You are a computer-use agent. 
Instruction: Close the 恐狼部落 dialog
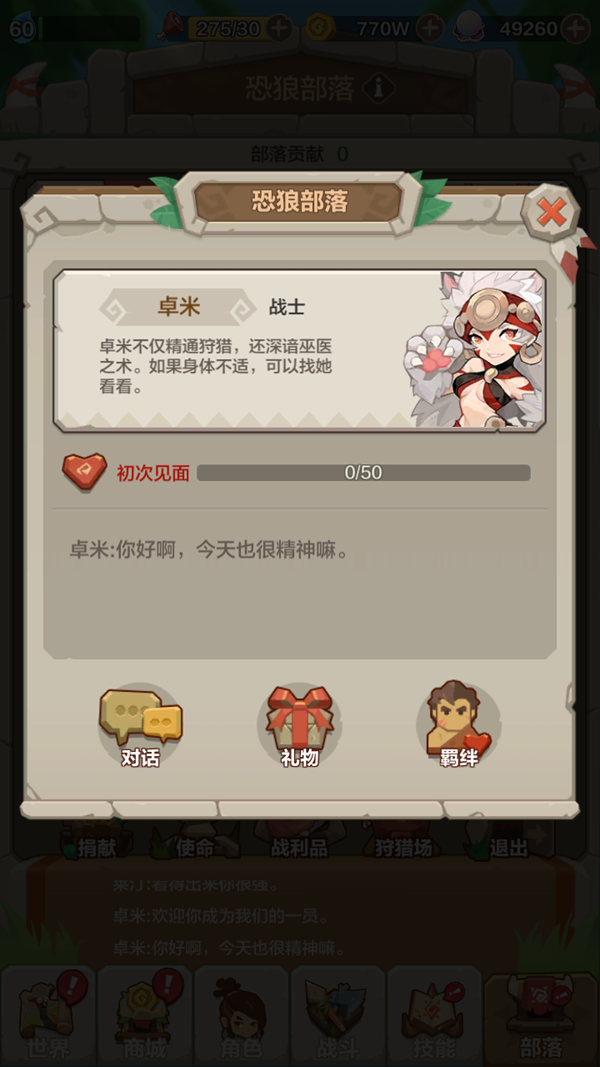pos(551,212)
